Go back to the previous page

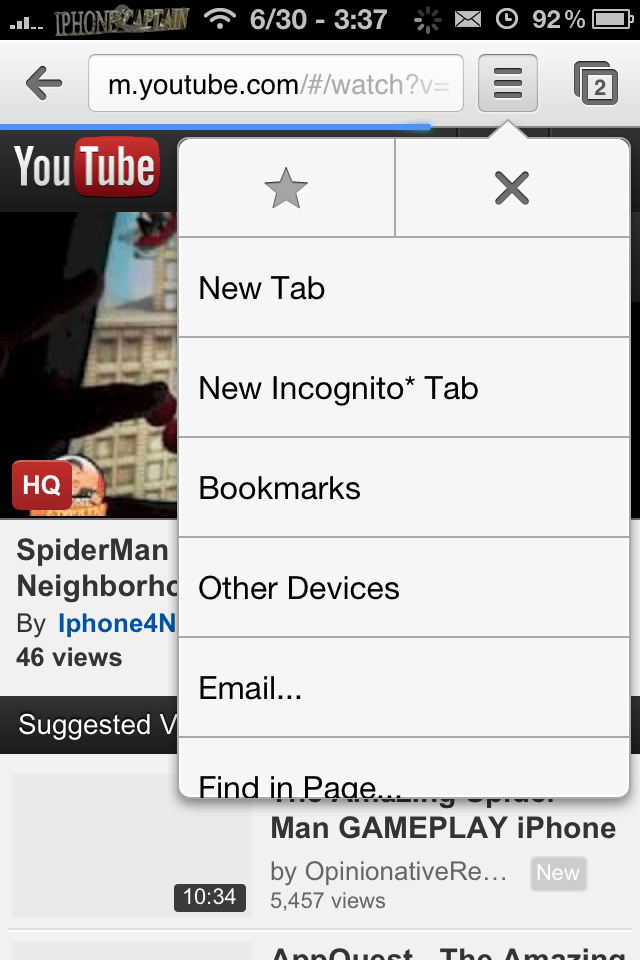[x=43, y=84]
